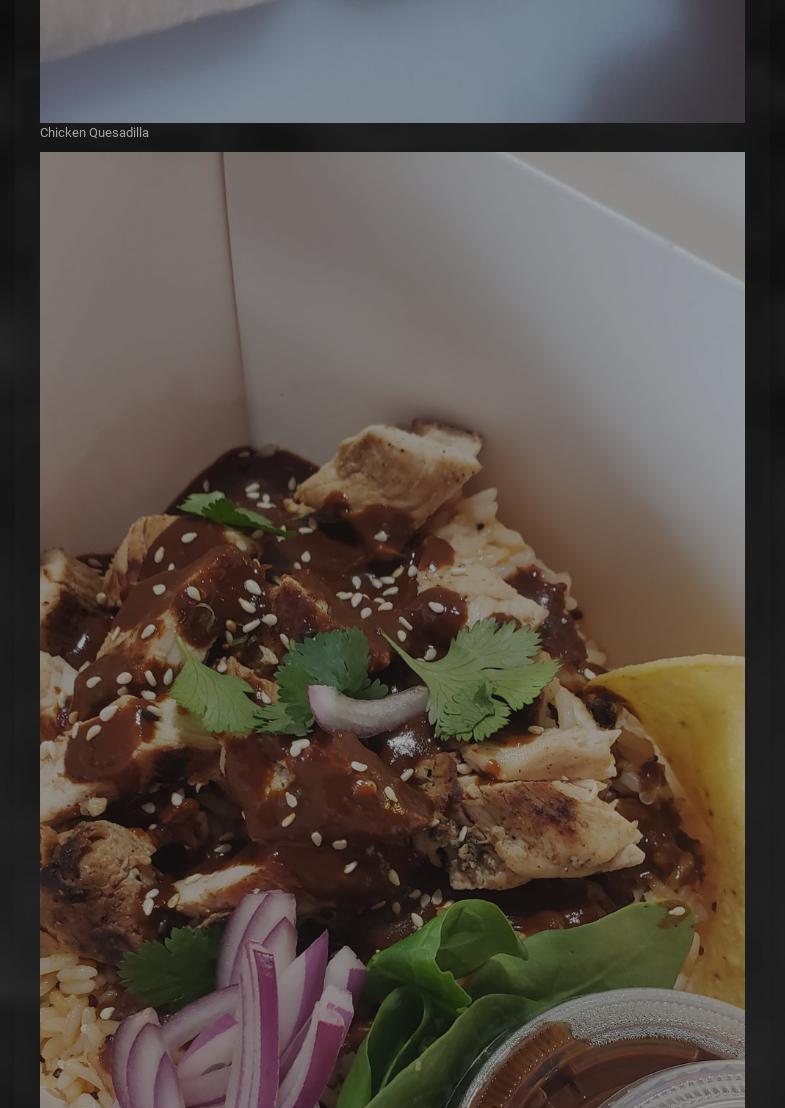Image resolution: width=785 pixels, height=1108 pixels.
Task: Open the large chicken rice bowl photo
Action: click(392, 630)
